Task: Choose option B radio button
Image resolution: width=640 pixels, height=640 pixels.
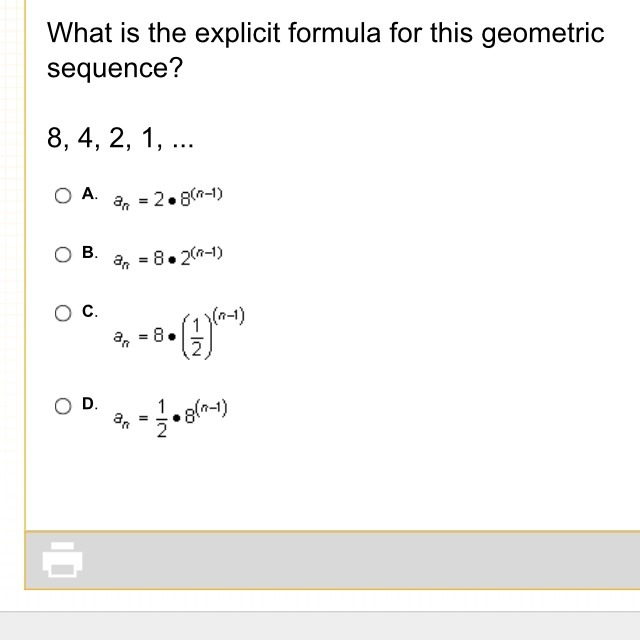Action: coord(63,255)
